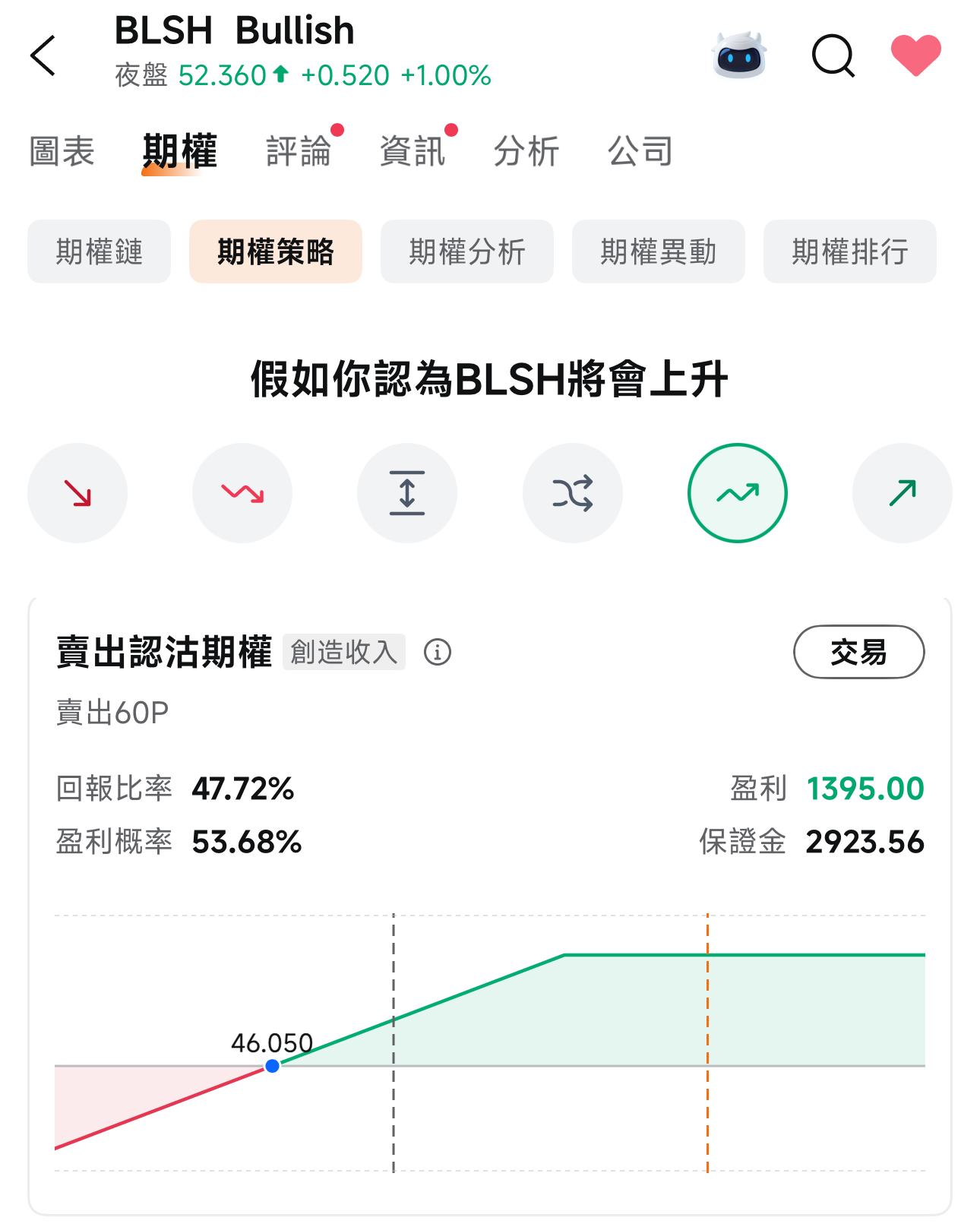Show the 期權排行 chip
The height and width of the screenshot is (1227, 980).
(849, 251)
